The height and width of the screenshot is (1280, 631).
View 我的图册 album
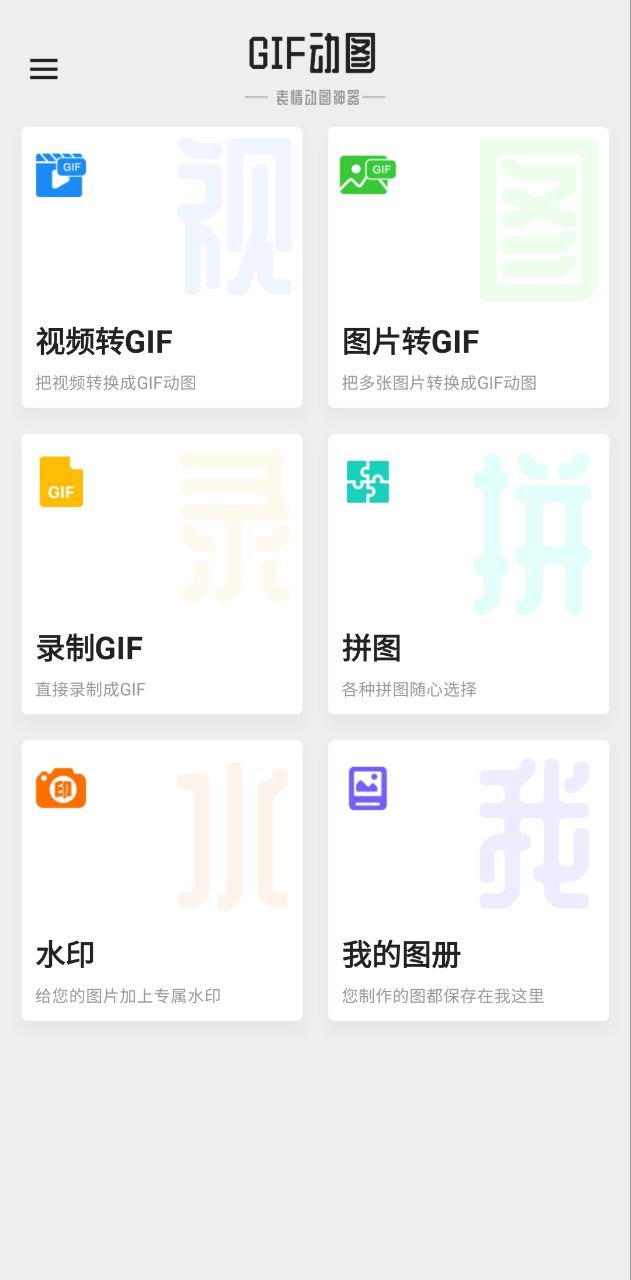point(468,880)
